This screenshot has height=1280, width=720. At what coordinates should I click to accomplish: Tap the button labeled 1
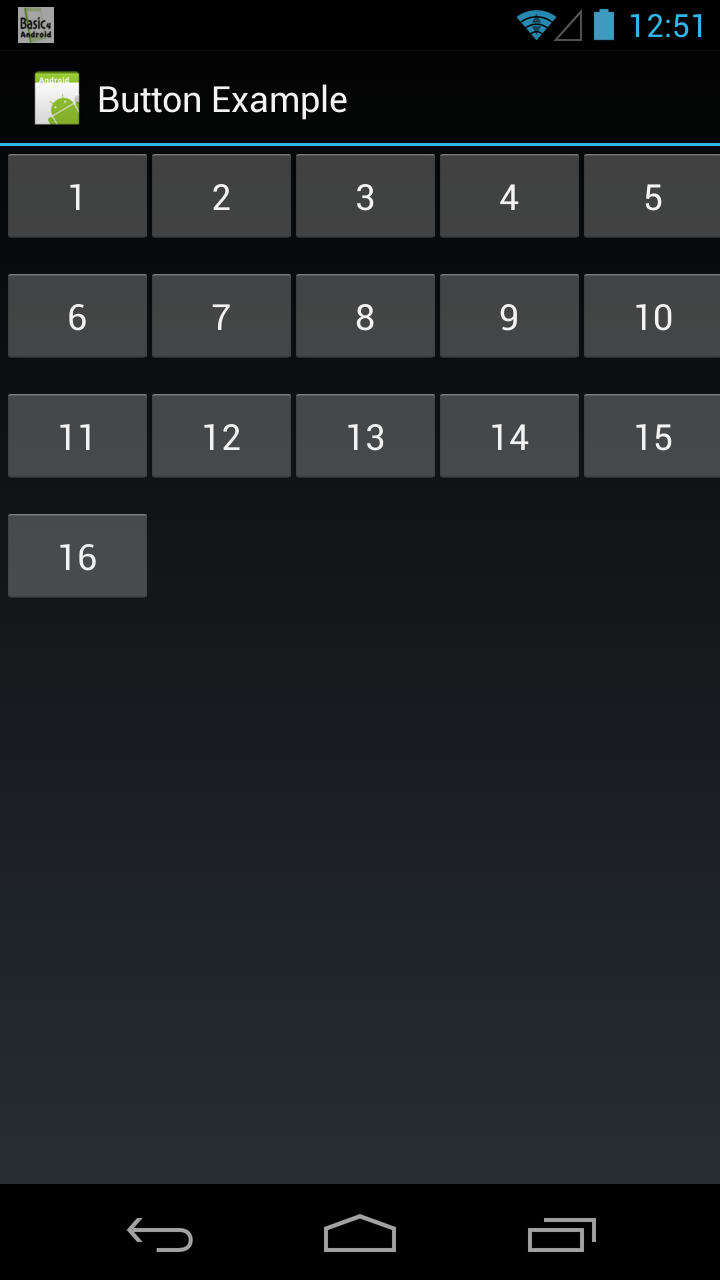pyautogui.click(x=77, y=196)
